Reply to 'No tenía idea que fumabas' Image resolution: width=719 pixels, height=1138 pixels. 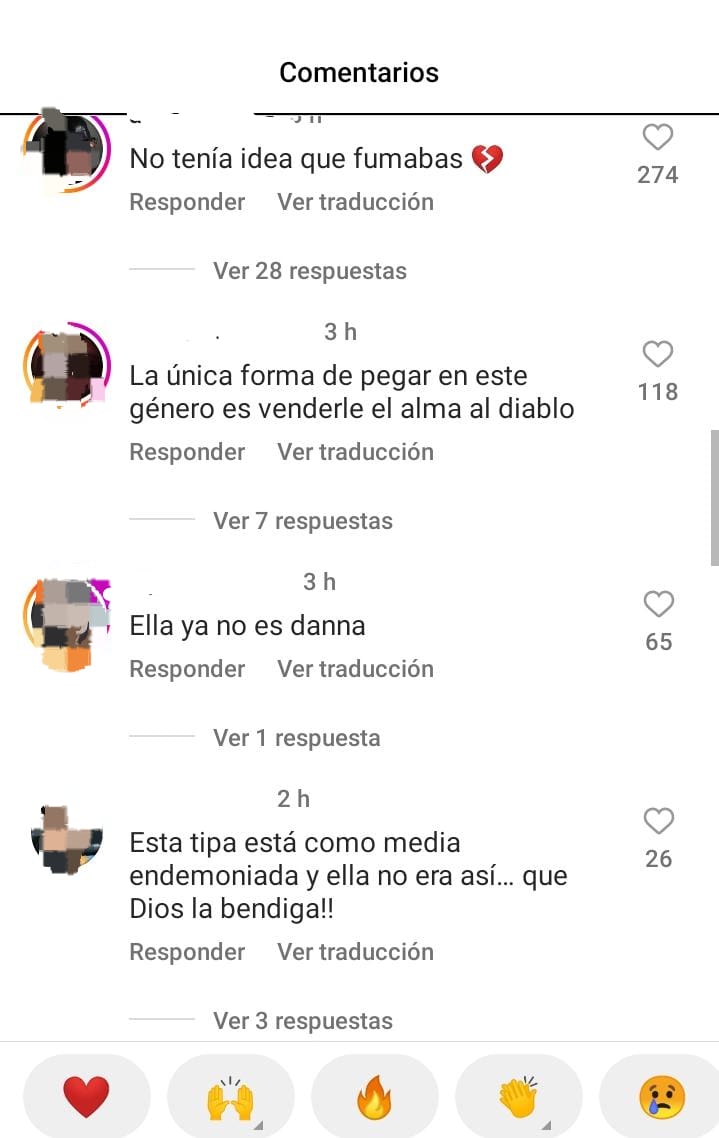point(187,202)
